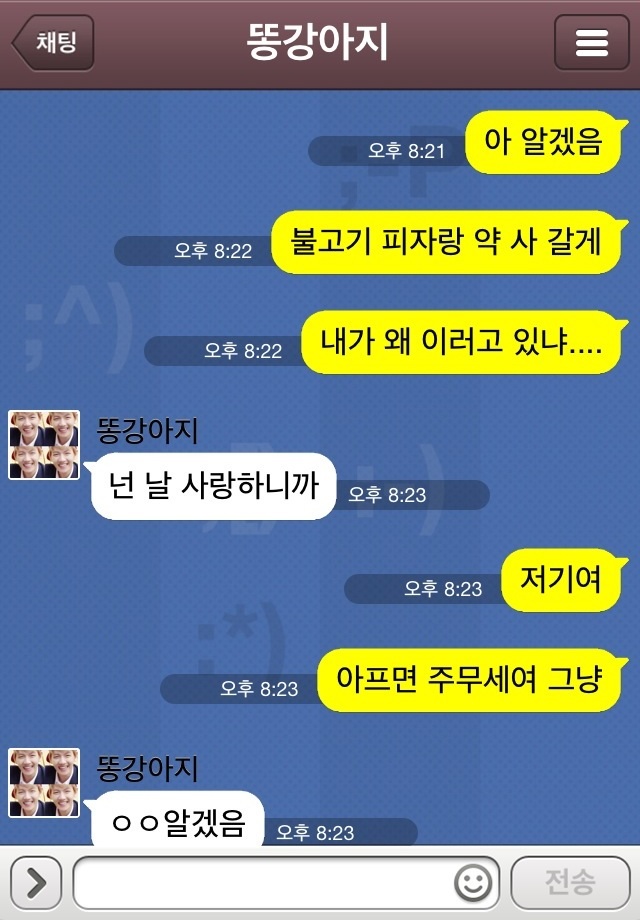
Task: Go back to the 채팅 list
Action: (53, 43)
